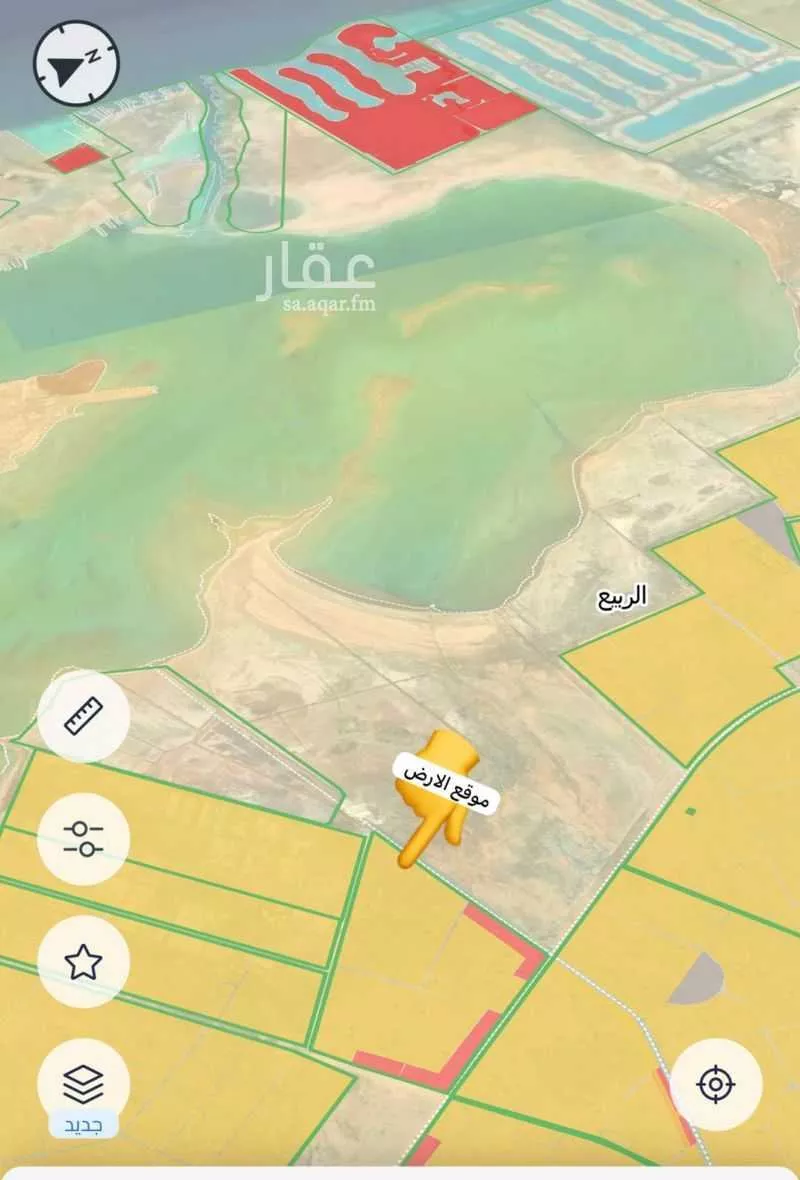Open the map filter sliders
800x1180 pixels.
point(84,838)
